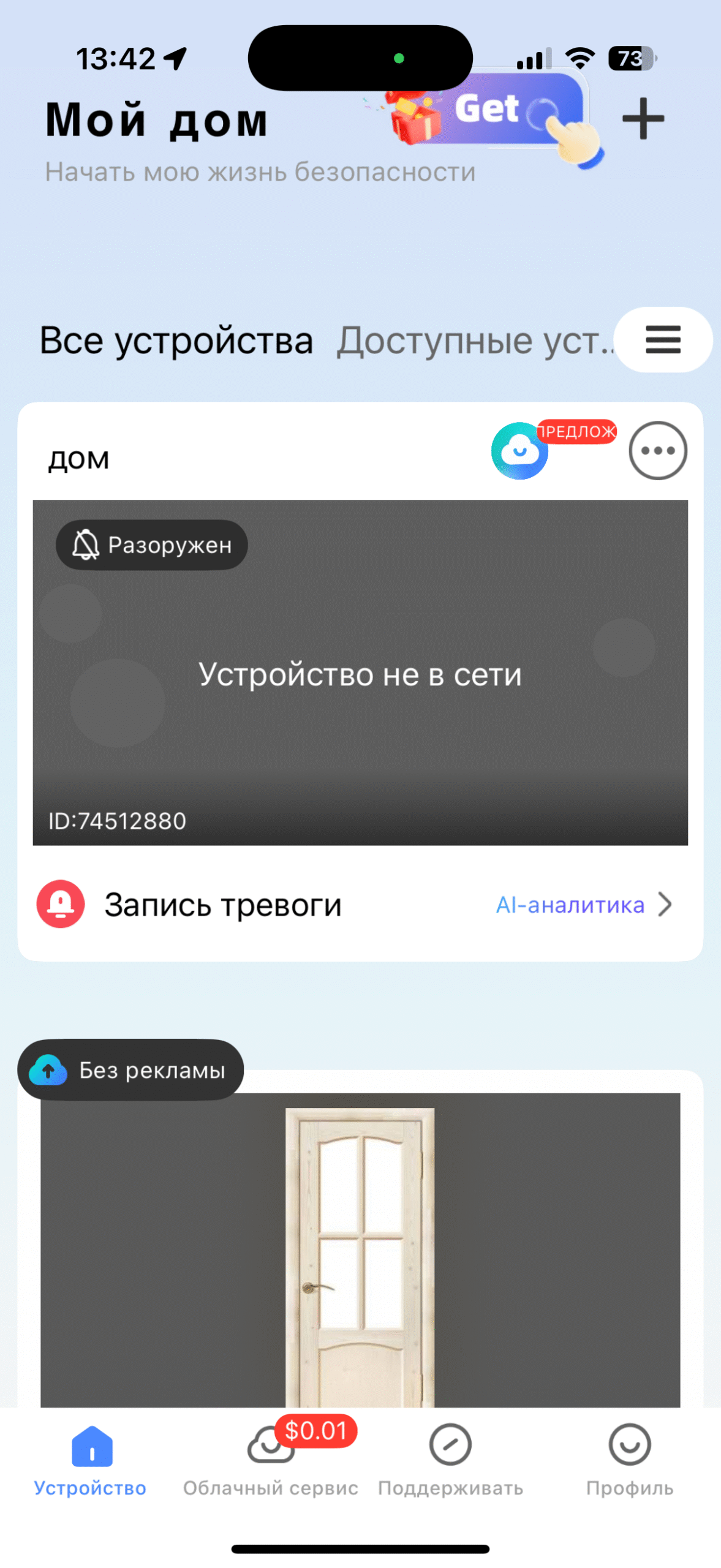Open the device list layout menu
Screen dimensions: 721x1568
pyautogui.click(x=663, y=339)
